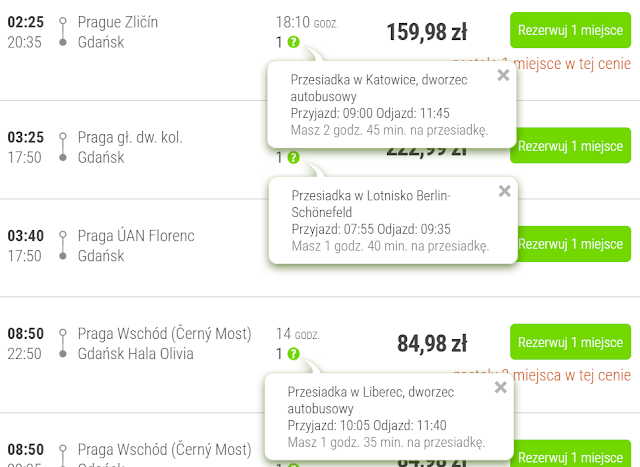The width and height of the screenshot is (640, 467).
Task: Reserve a seat from Praga ÚAN Florenc
Action: tap(570, 244)
